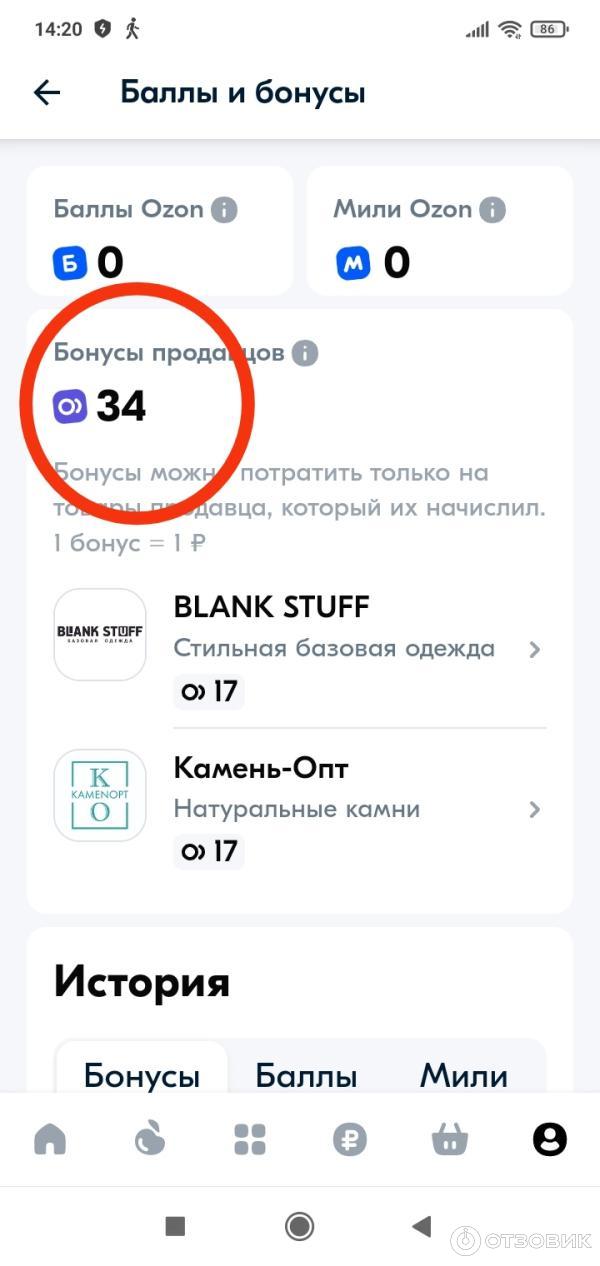600x1266 pixels.
Task: Open the catalog grid tab
Action: coord(250,1138)
